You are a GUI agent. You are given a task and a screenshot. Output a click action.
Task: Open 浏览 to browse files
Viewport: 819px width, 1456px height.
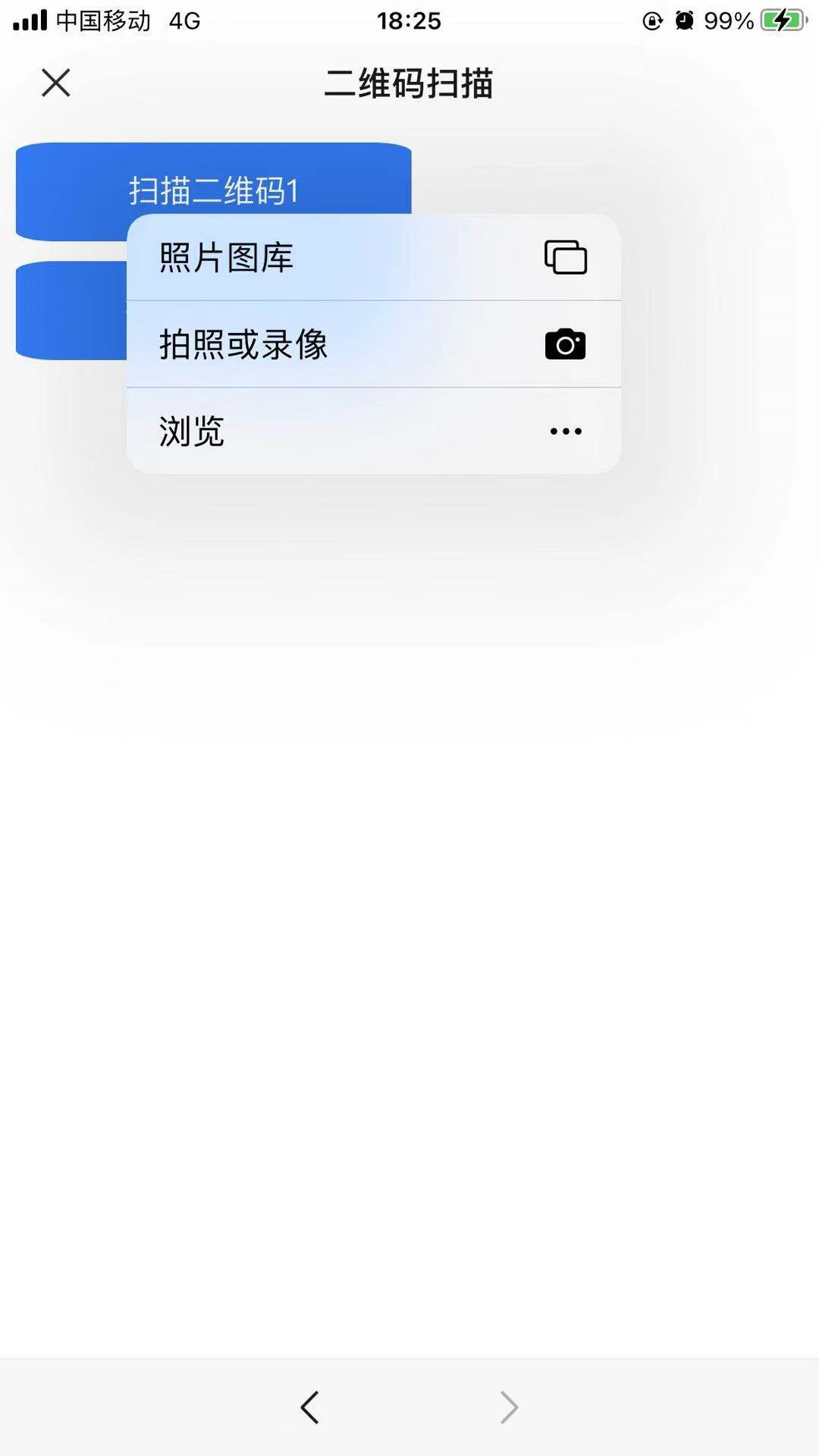click(373, 431)
